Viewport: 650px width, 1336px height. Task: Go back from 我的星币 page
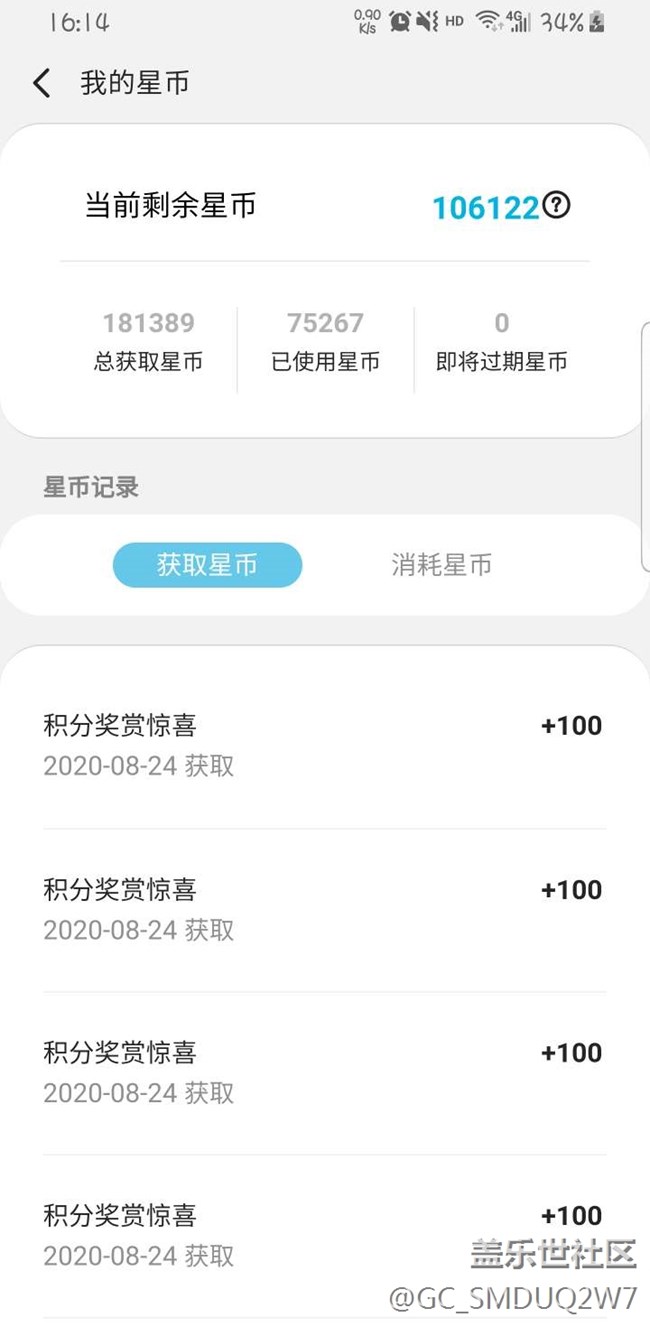pos(42,83)
